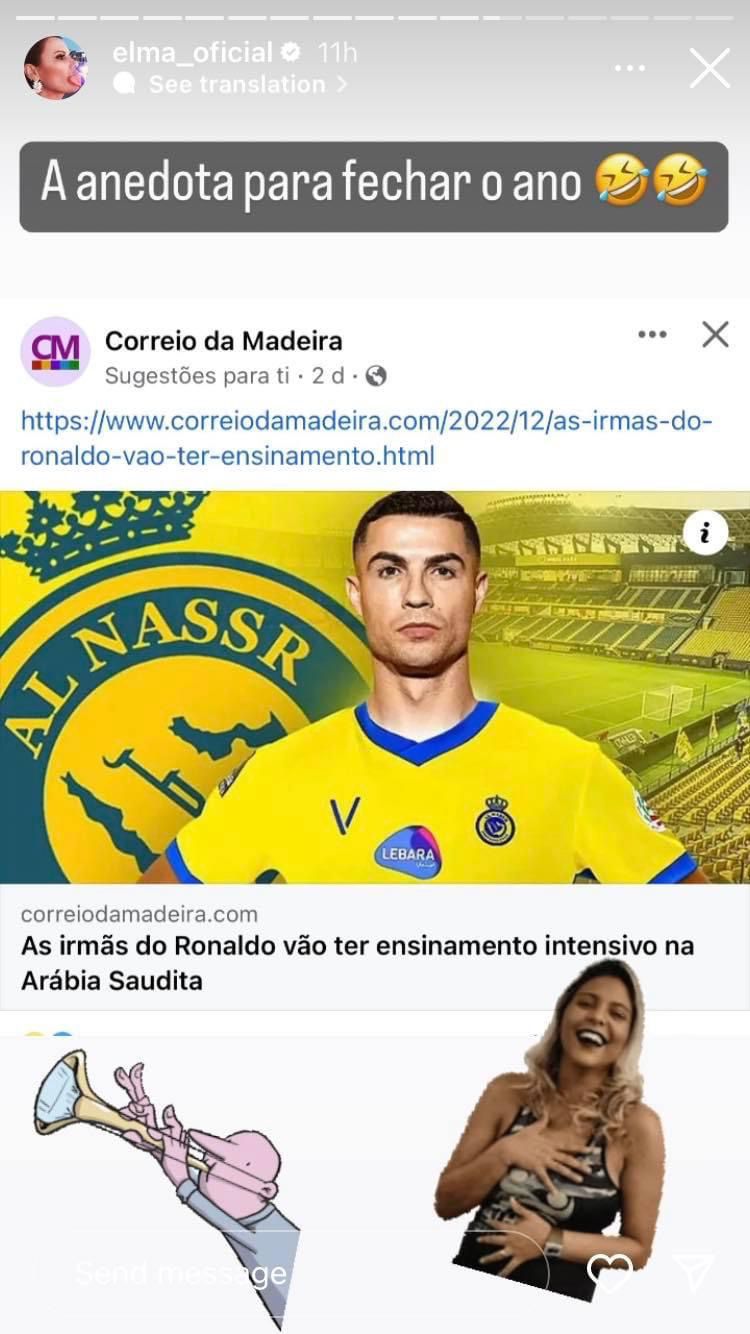Share the story via paper plane icon
Screen dimensions: 750x1334
pyautogui.click(x=693, y=1272)
